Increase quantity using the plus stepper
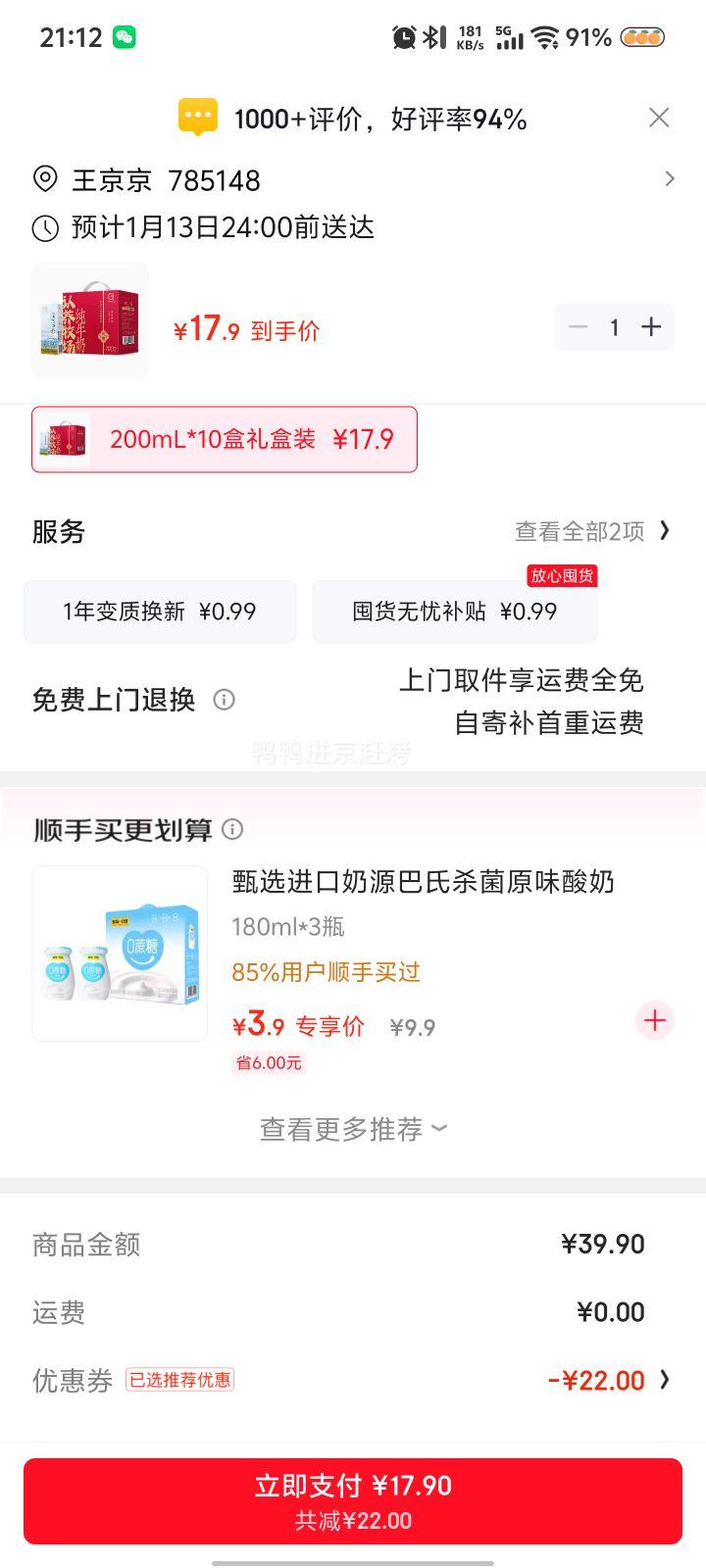Screen dimensions: 706x1568 [x=650, y=326]
